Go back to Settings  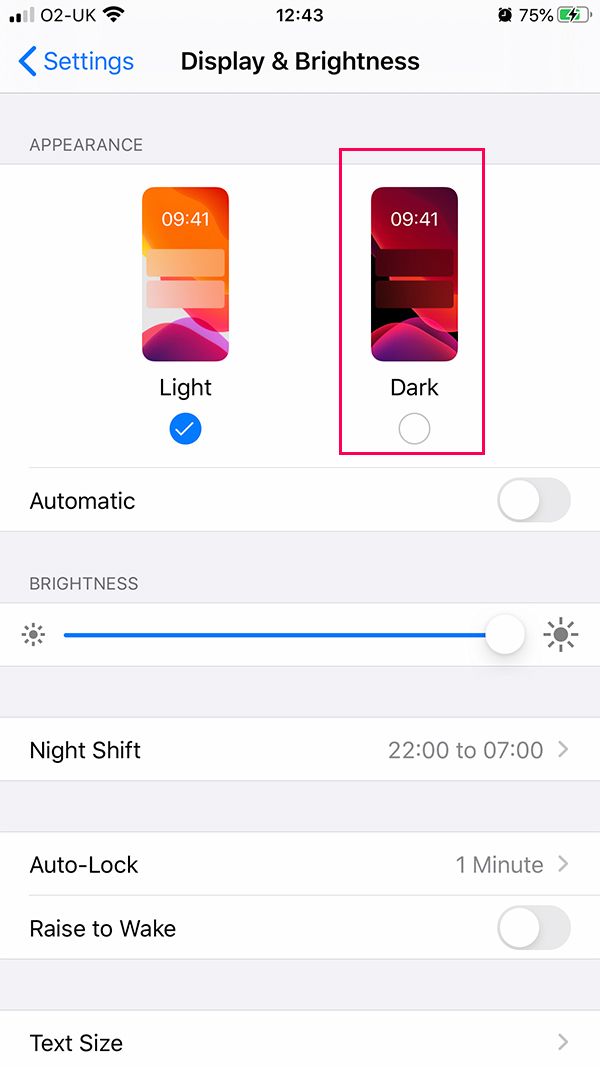coord(76,61)
